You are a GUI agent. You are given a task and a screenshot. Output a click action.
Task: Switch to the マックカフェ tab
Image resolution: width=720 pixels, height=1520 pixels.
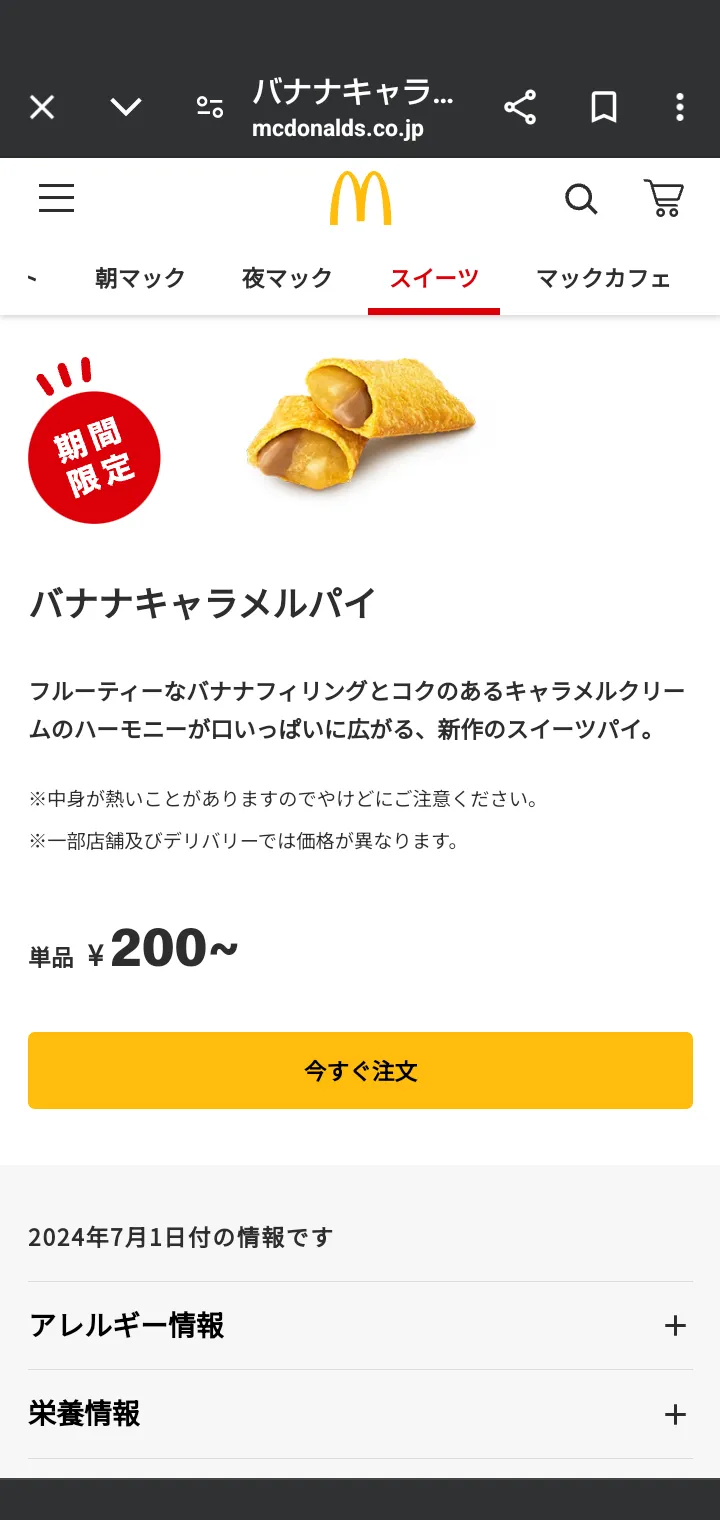click(x=603, y=278)
